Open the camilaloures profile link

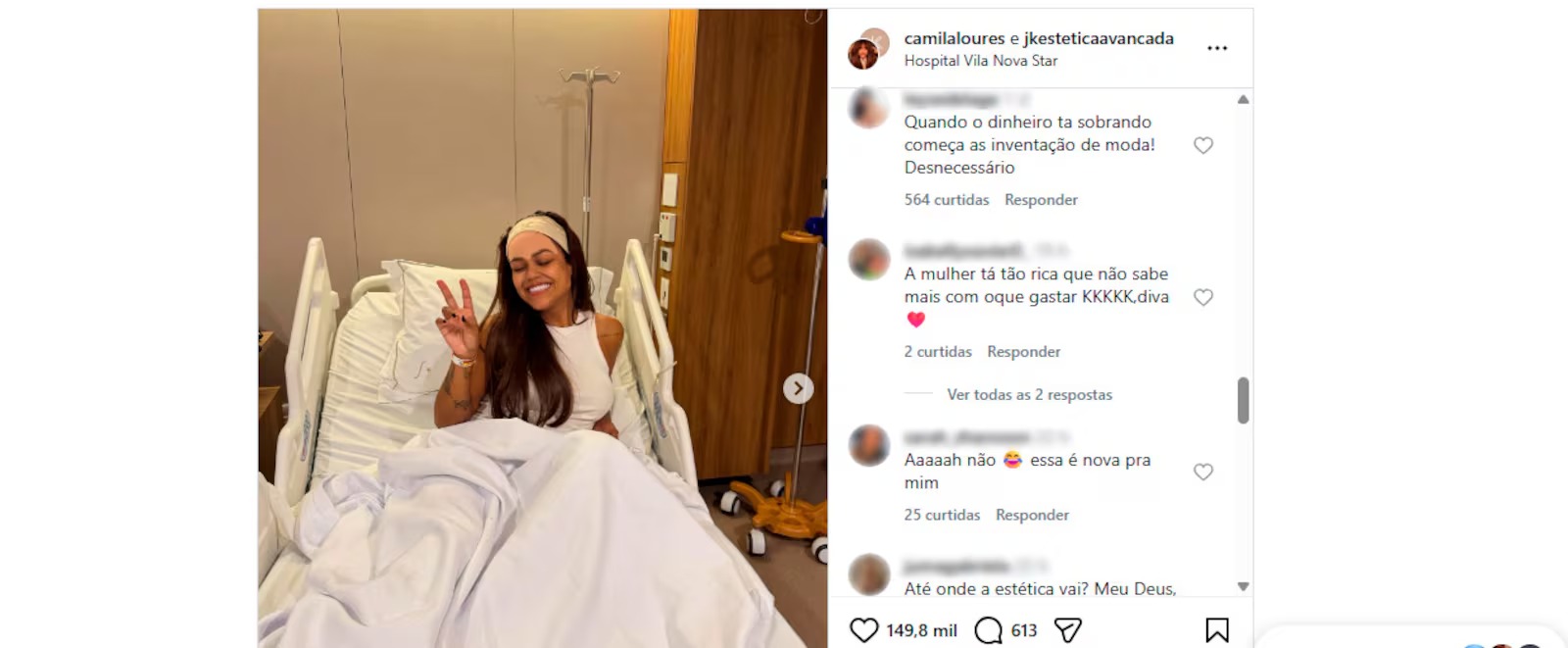coord(954,38)
